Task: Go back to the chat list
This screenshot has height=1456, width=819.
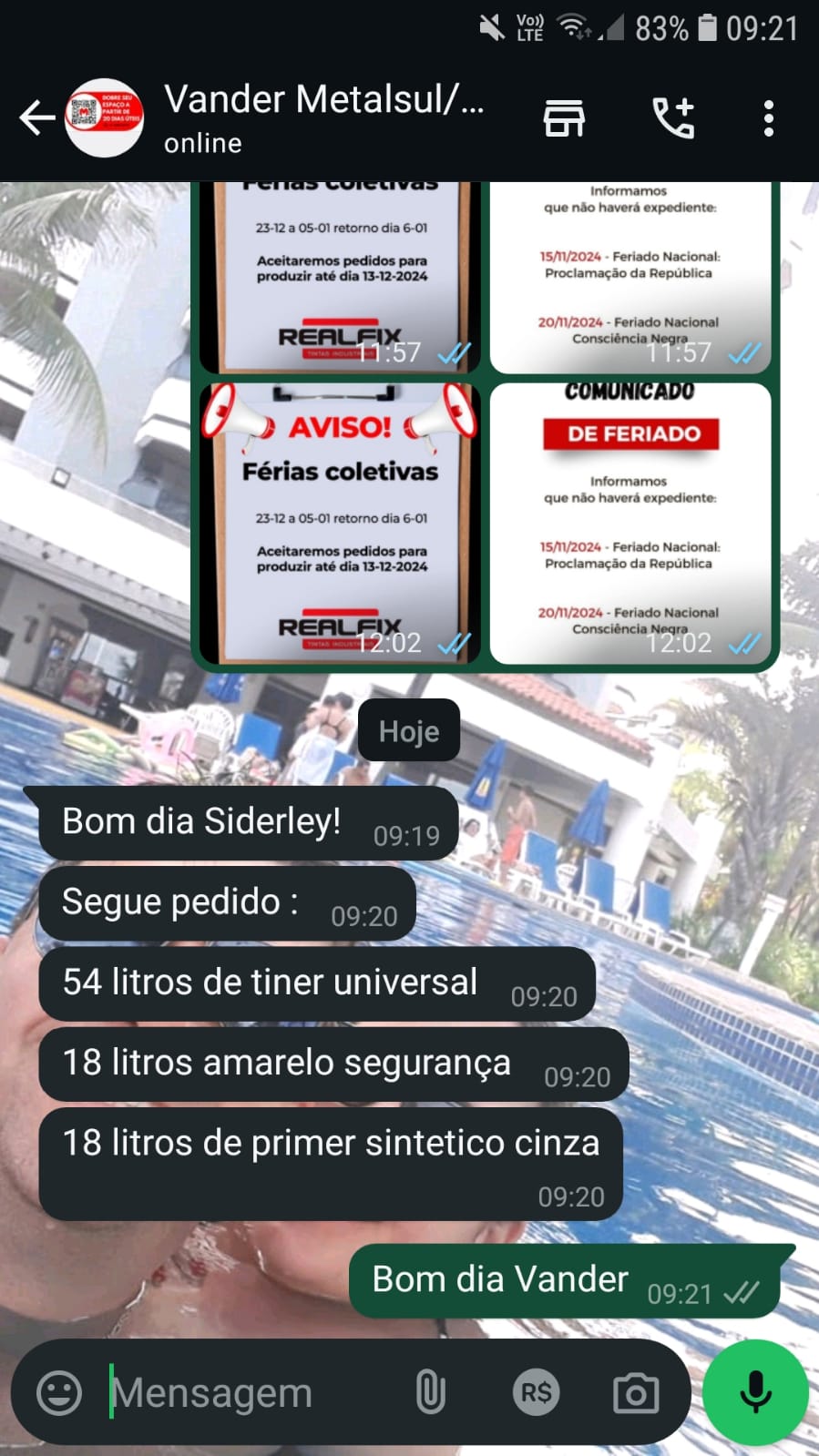Action: click(x=36, y=118)
